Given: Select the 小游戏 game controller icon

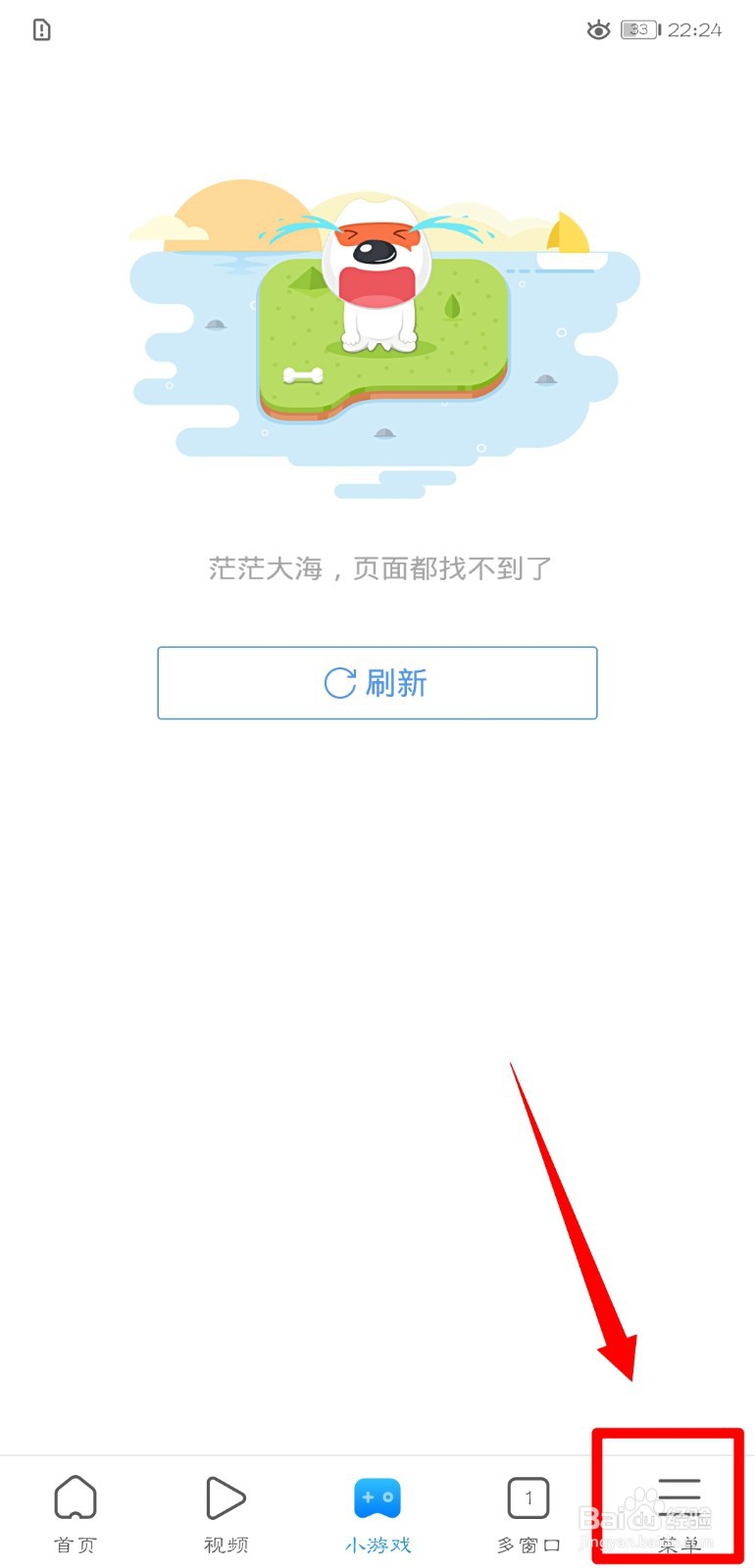Looking at the screenshot, I should (x=377, y=1496).
